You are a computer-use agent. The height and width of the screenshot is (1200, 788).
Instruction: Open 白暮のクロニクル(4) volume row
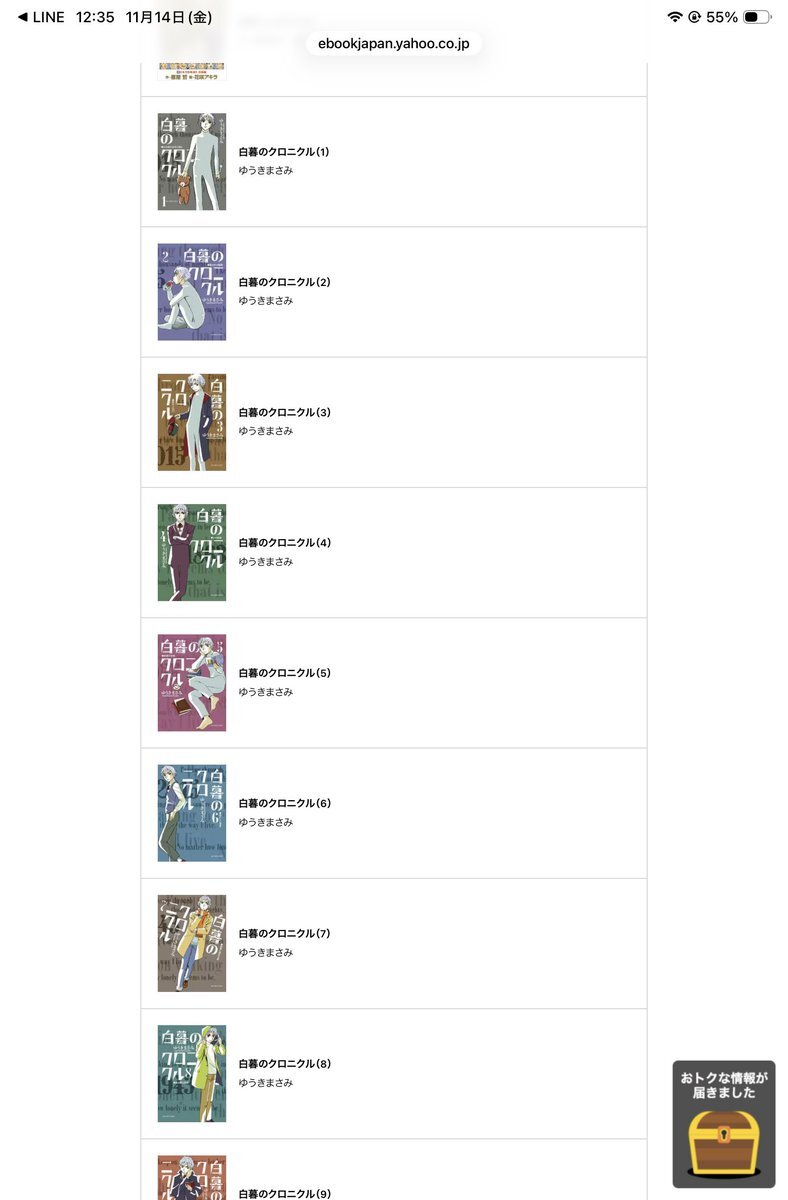point(394,553)
